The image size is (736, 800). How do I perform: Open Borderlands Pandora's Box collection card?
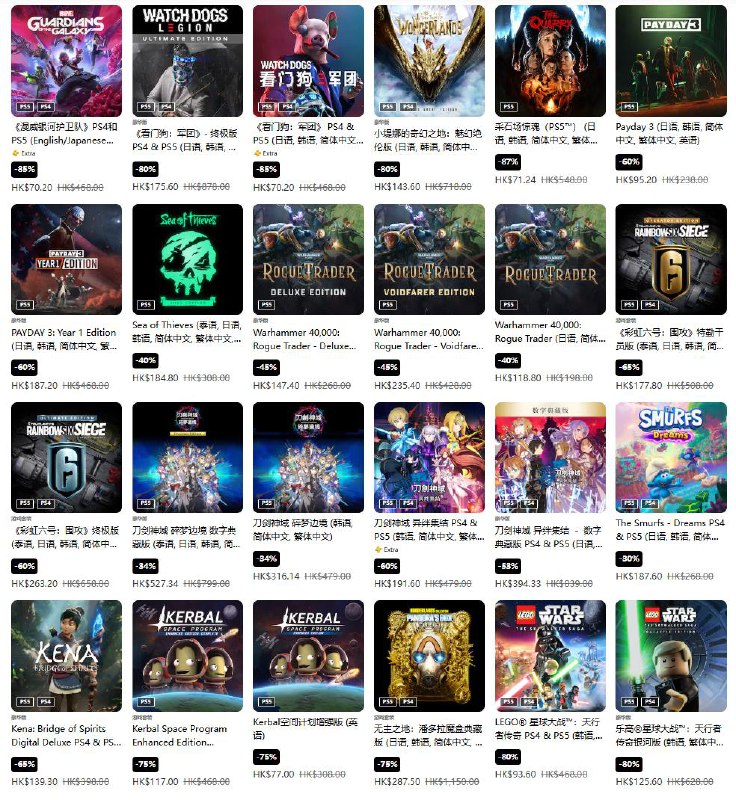(x=429, y=655)
